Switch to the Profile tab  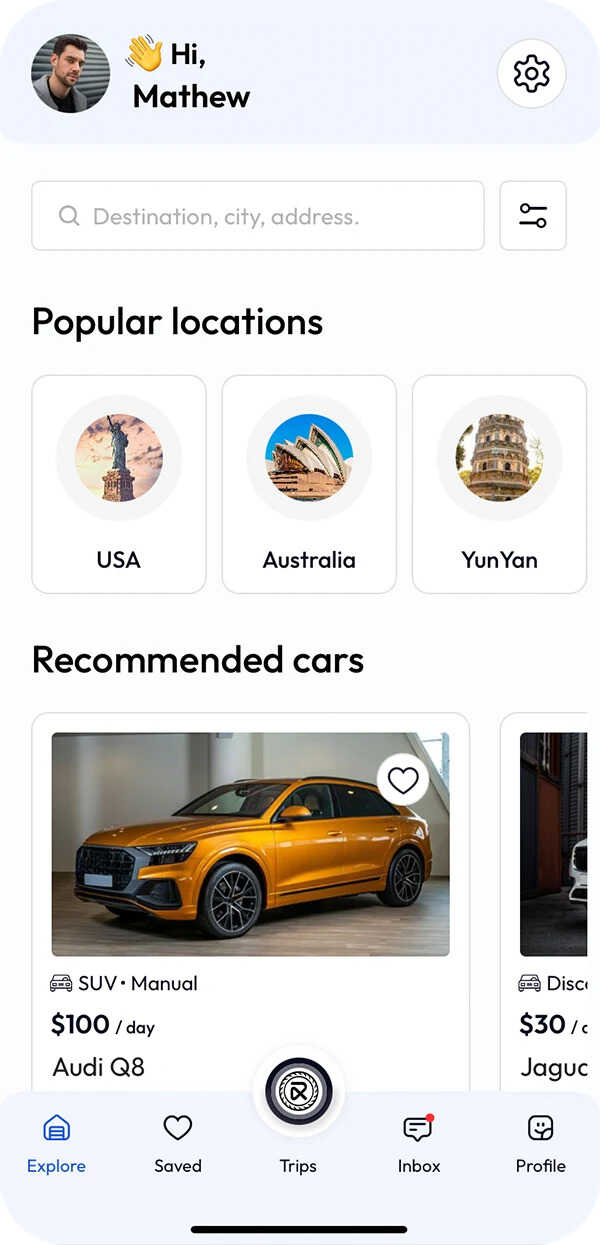tap(540, 1144)
